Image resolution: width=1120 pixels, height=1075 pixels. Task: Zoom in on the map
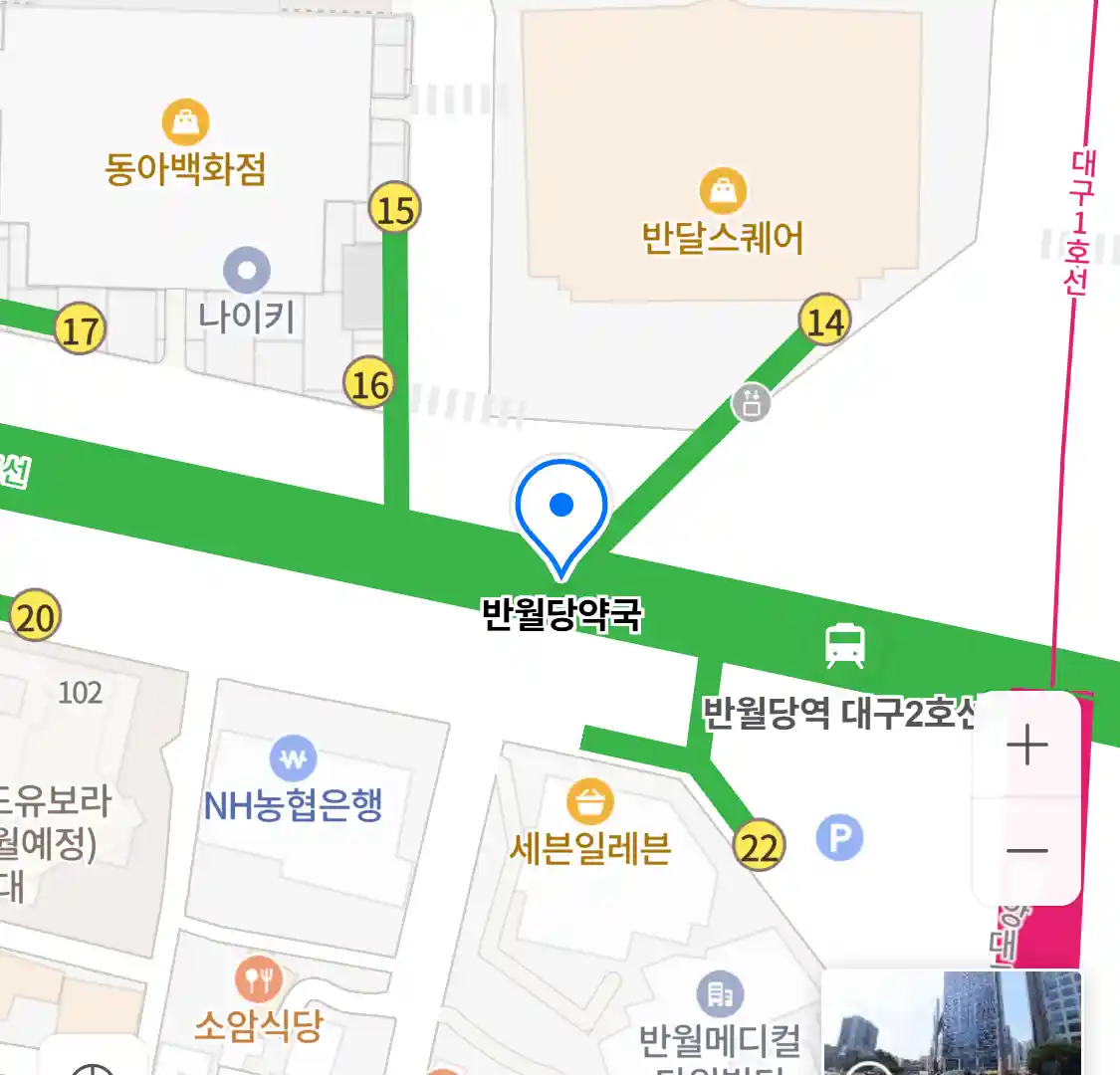[1027, 746]
